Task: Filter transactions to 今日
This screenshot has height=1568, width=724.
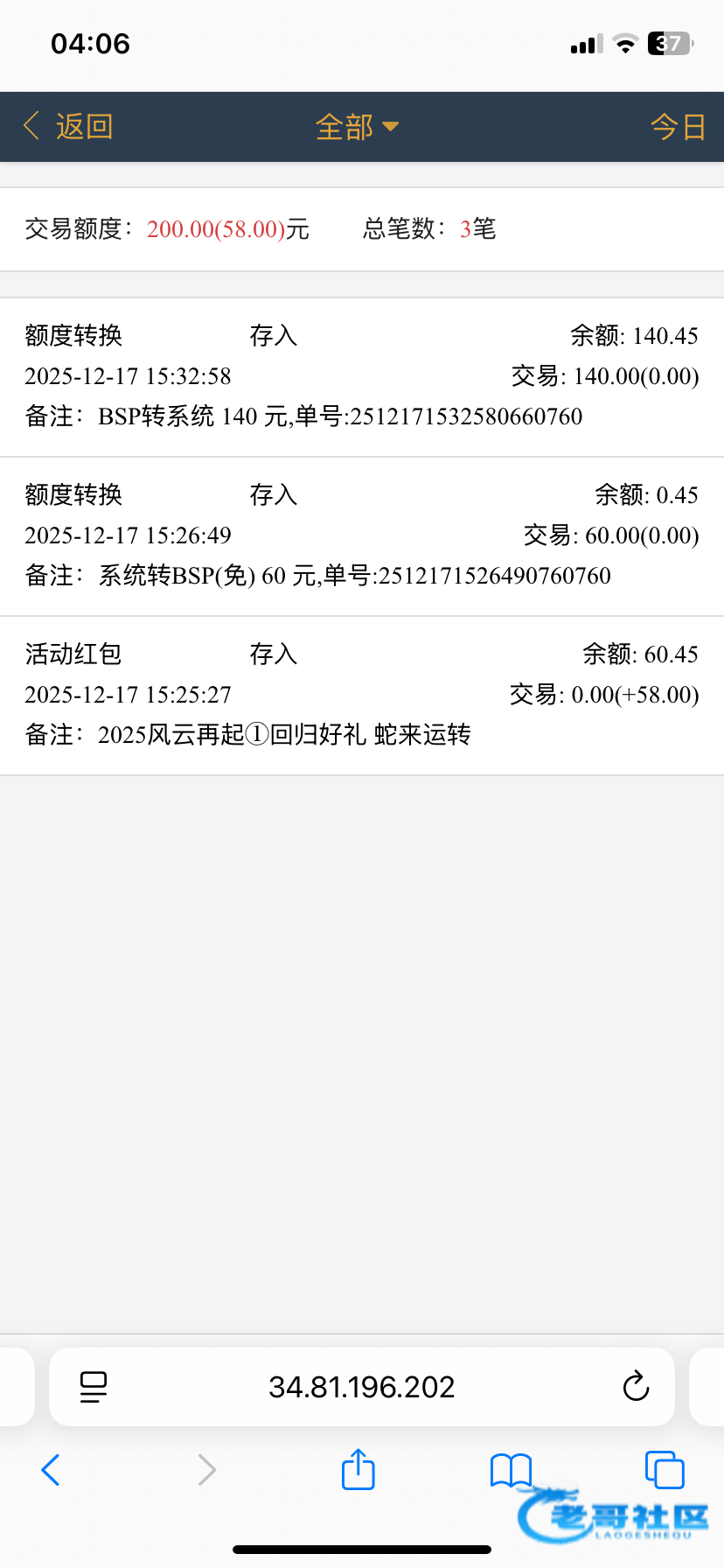Action: click(x=678, y=127)
